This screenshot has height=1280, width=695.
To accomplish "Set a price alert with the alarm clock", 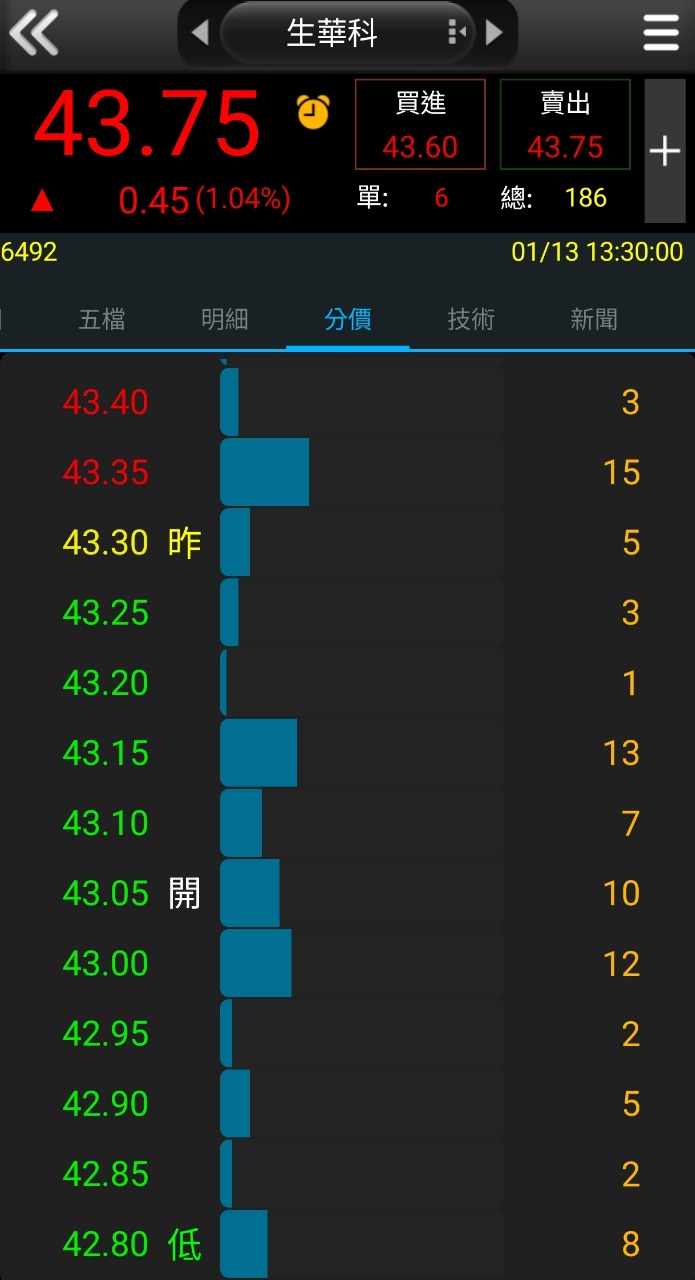I will point(313,111).
